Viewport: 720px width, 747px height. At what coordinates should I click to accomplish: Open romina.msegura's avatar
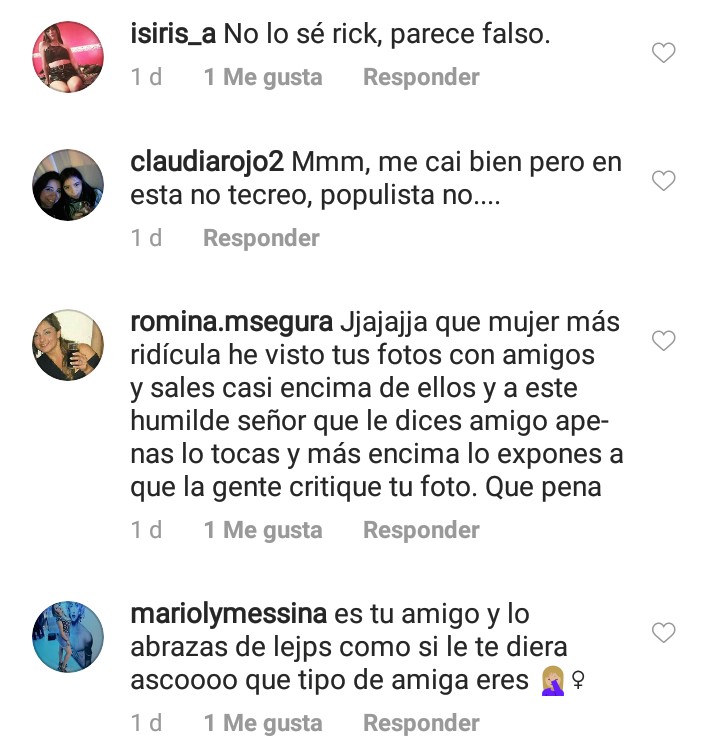tap(68, 345)
